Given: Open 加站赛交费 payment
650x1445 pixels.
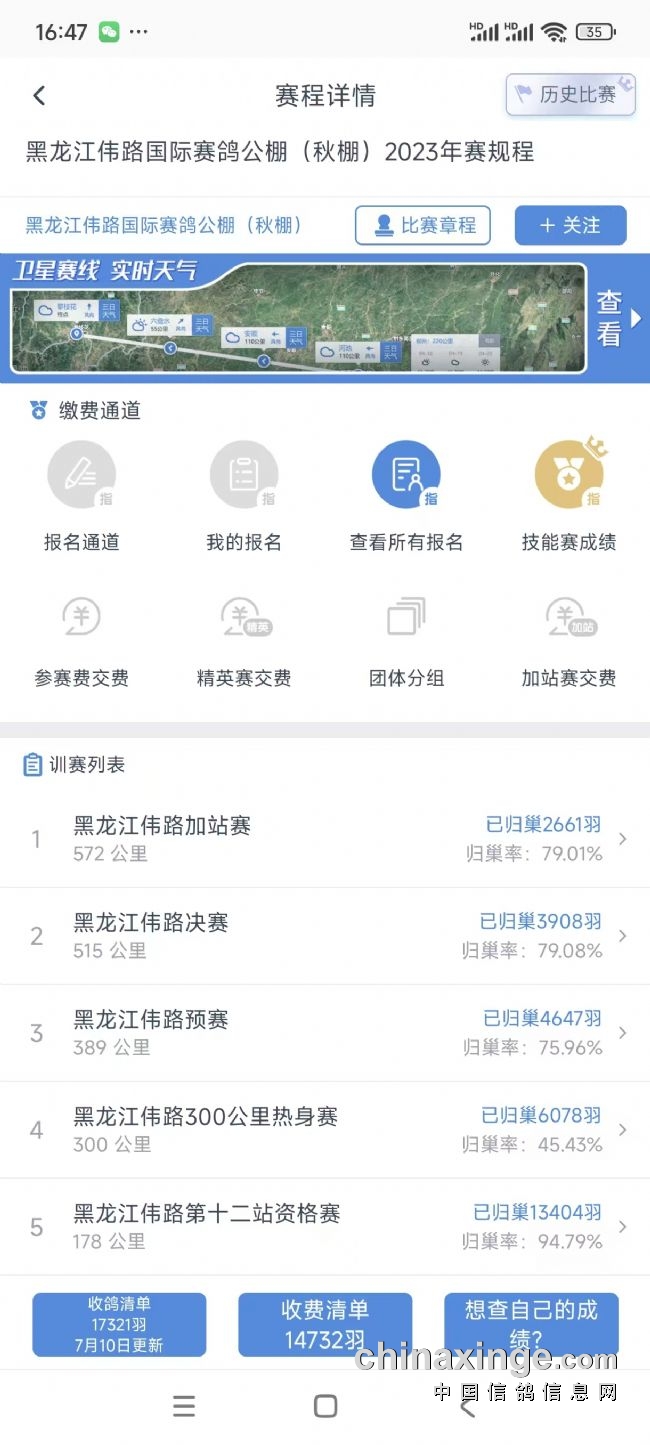Looking at the screenshot, I should point(568,640).
